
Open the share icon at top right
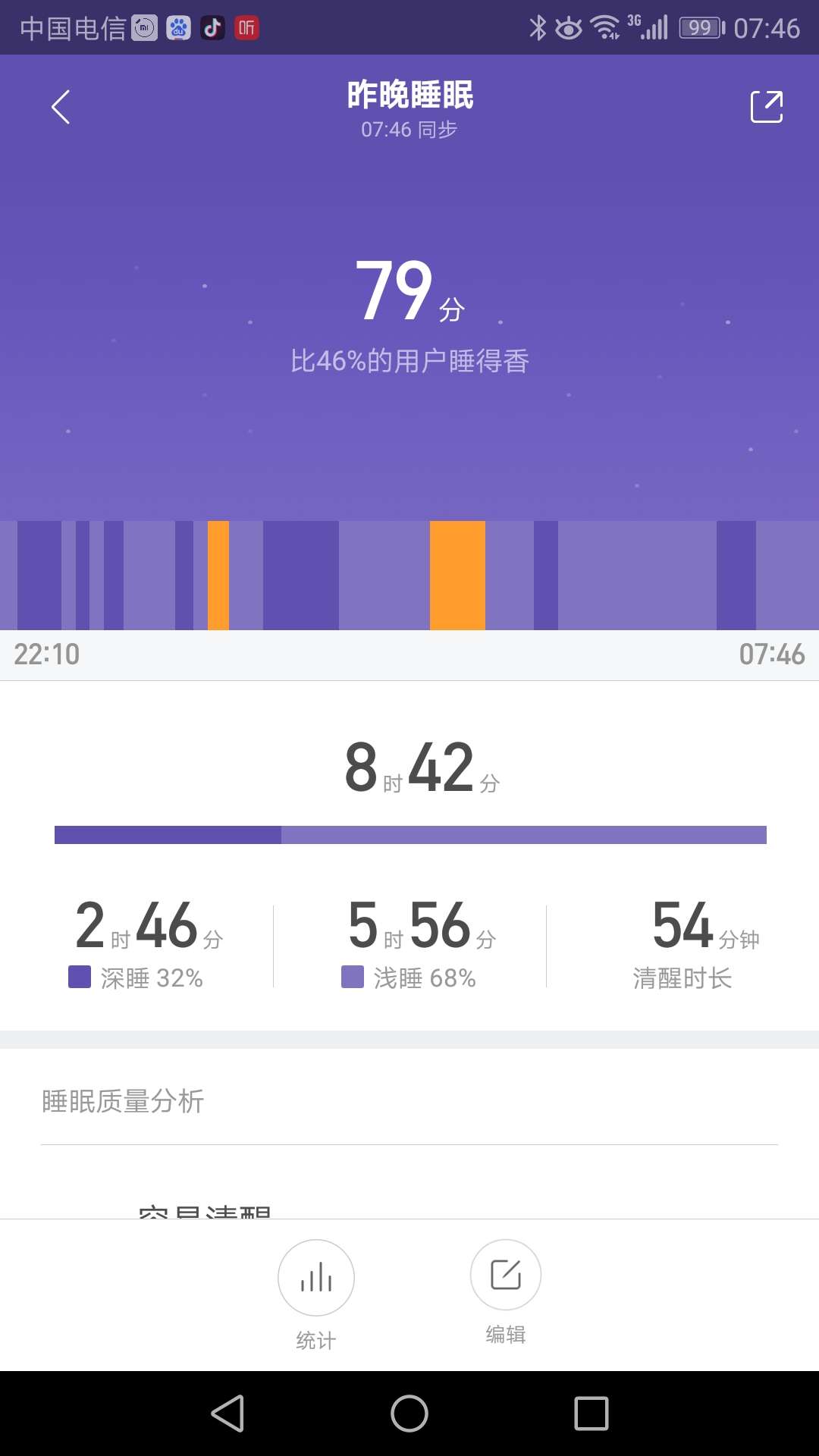pos(767,107)
